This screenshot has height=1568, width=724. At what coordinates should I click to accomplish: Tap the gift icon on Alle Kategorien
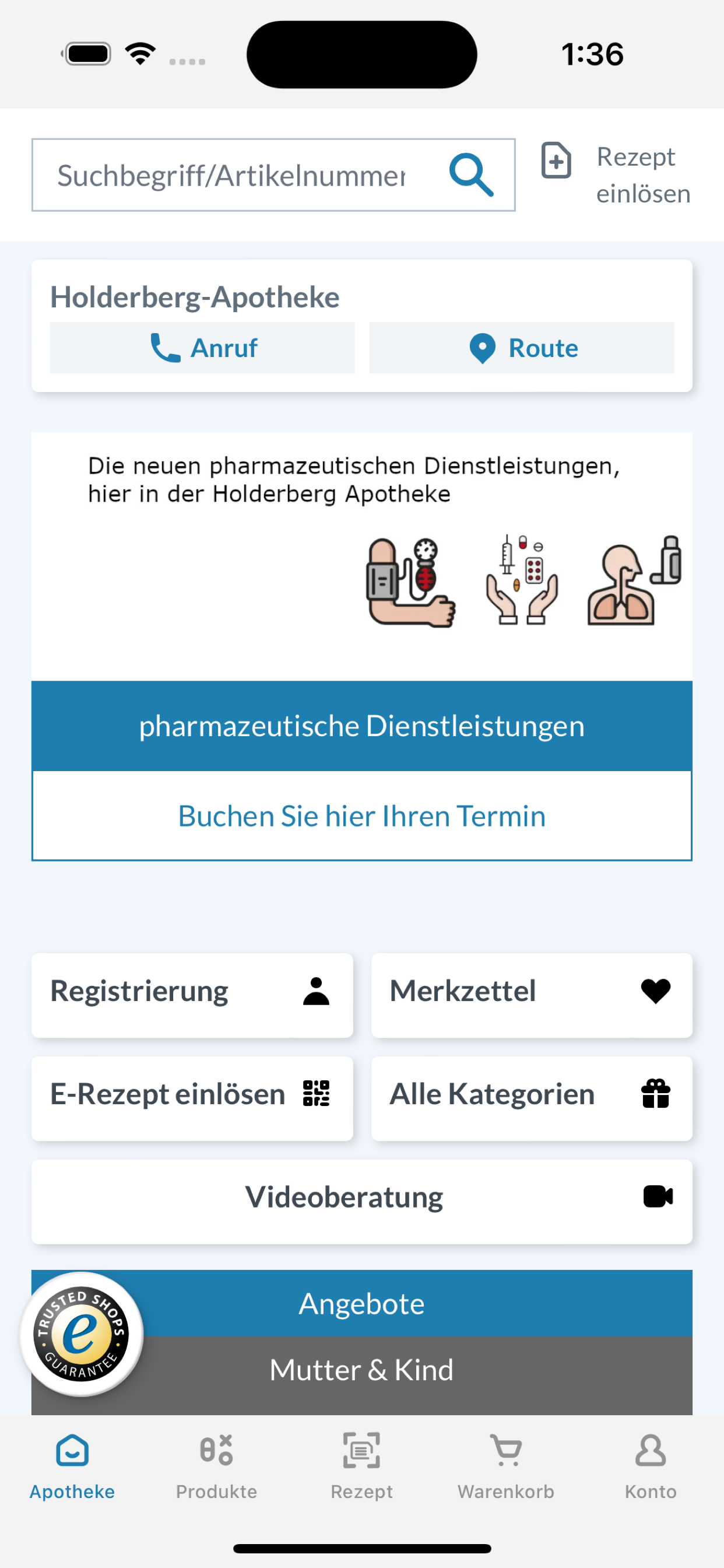click(656, 1093)
